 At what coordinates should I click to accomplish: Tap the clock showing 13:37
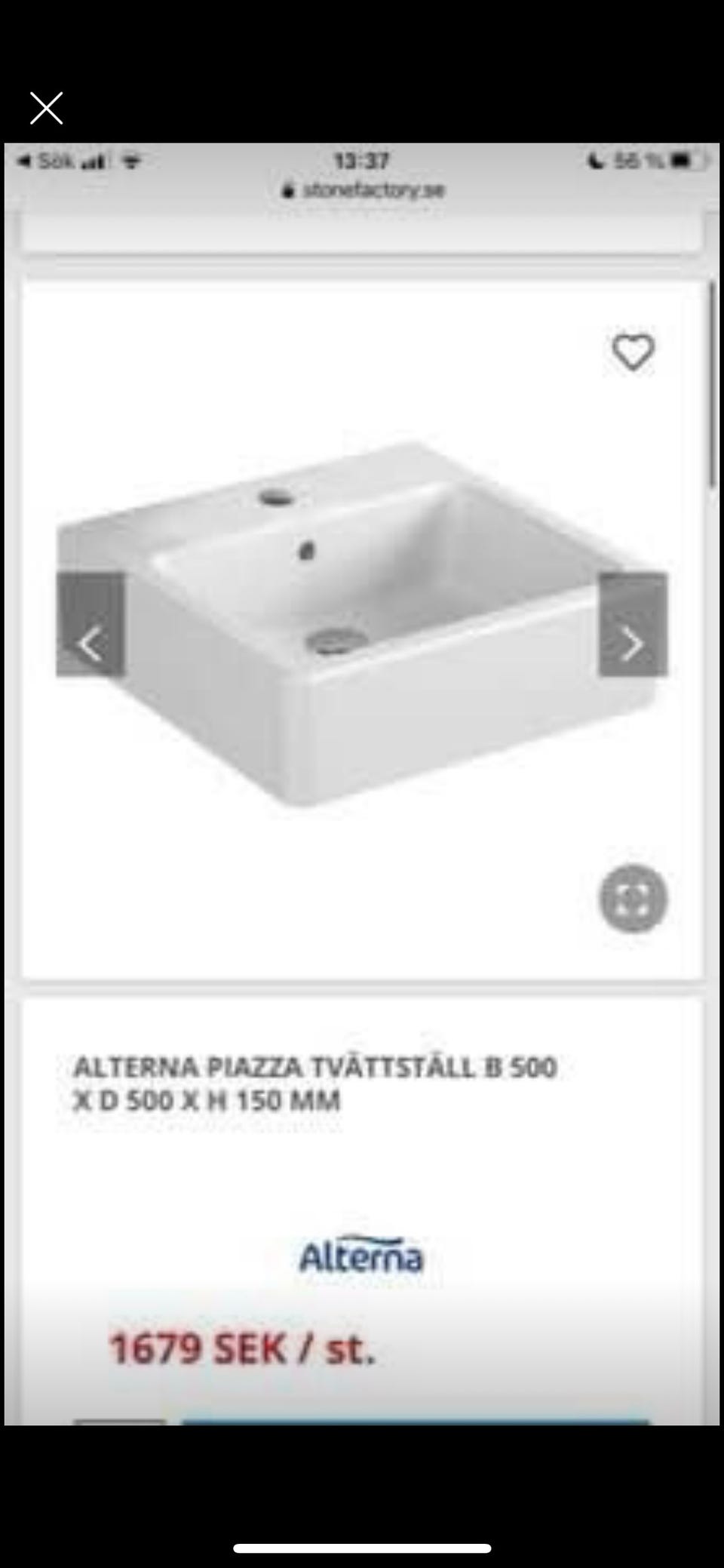tap(361, 160)
